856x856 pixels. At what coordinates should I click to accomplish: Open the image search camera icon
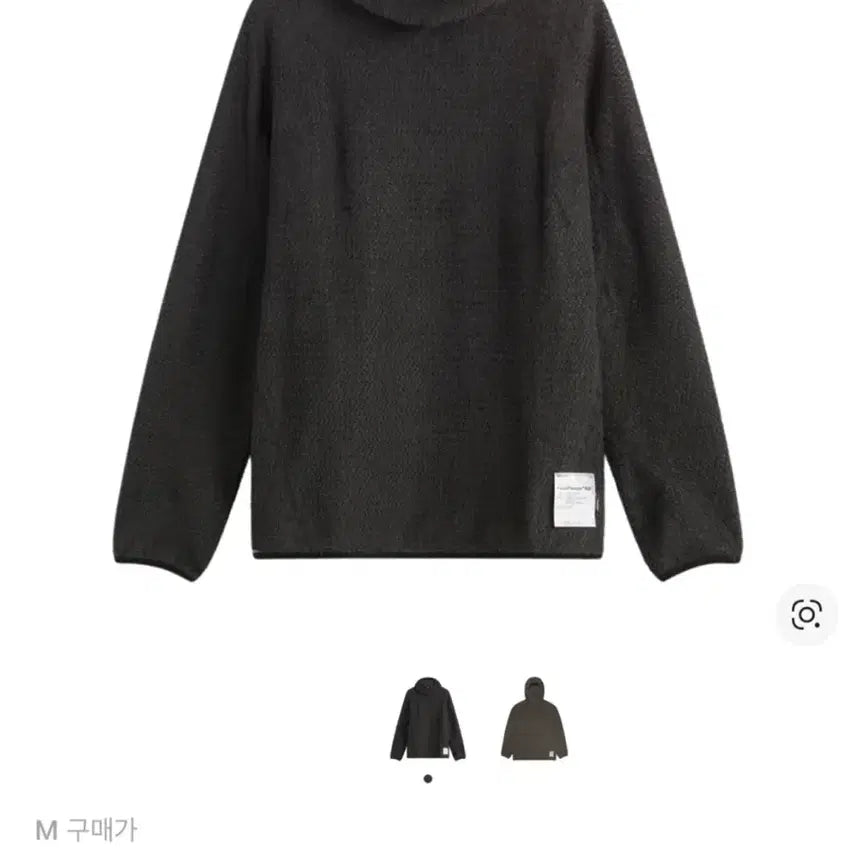806,613
